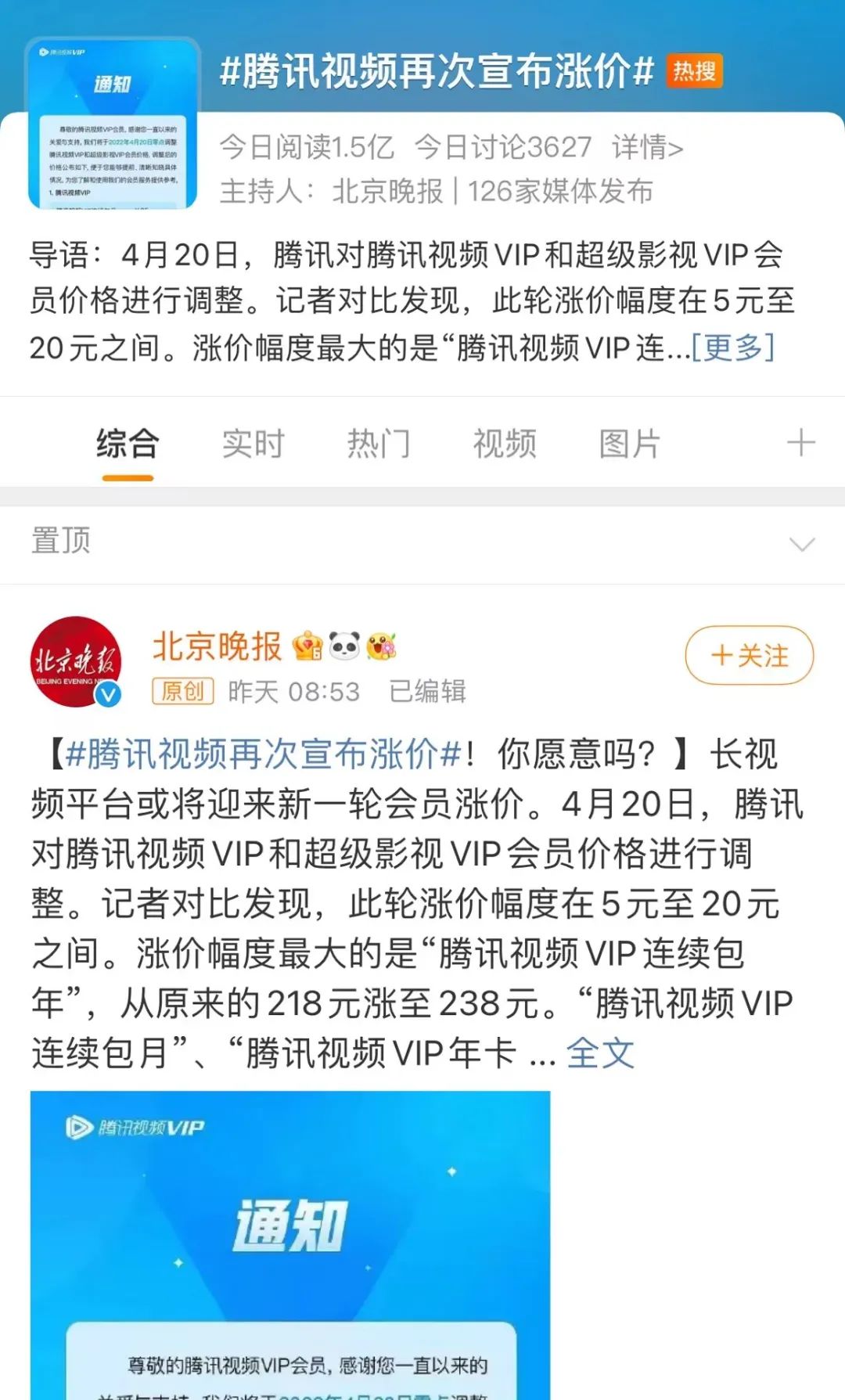Open 北京晚报 profile avatar
Screen dimensions: 845x1400
[76, 661]
